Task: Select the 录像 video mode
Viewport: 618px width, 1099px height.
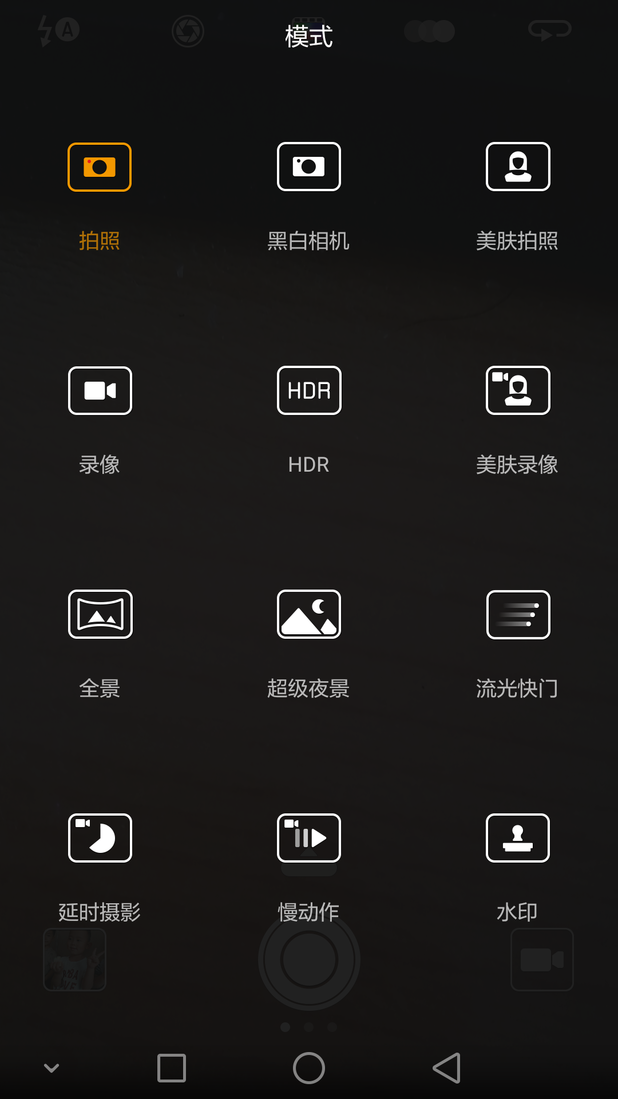Action: (x=100, y=390)
